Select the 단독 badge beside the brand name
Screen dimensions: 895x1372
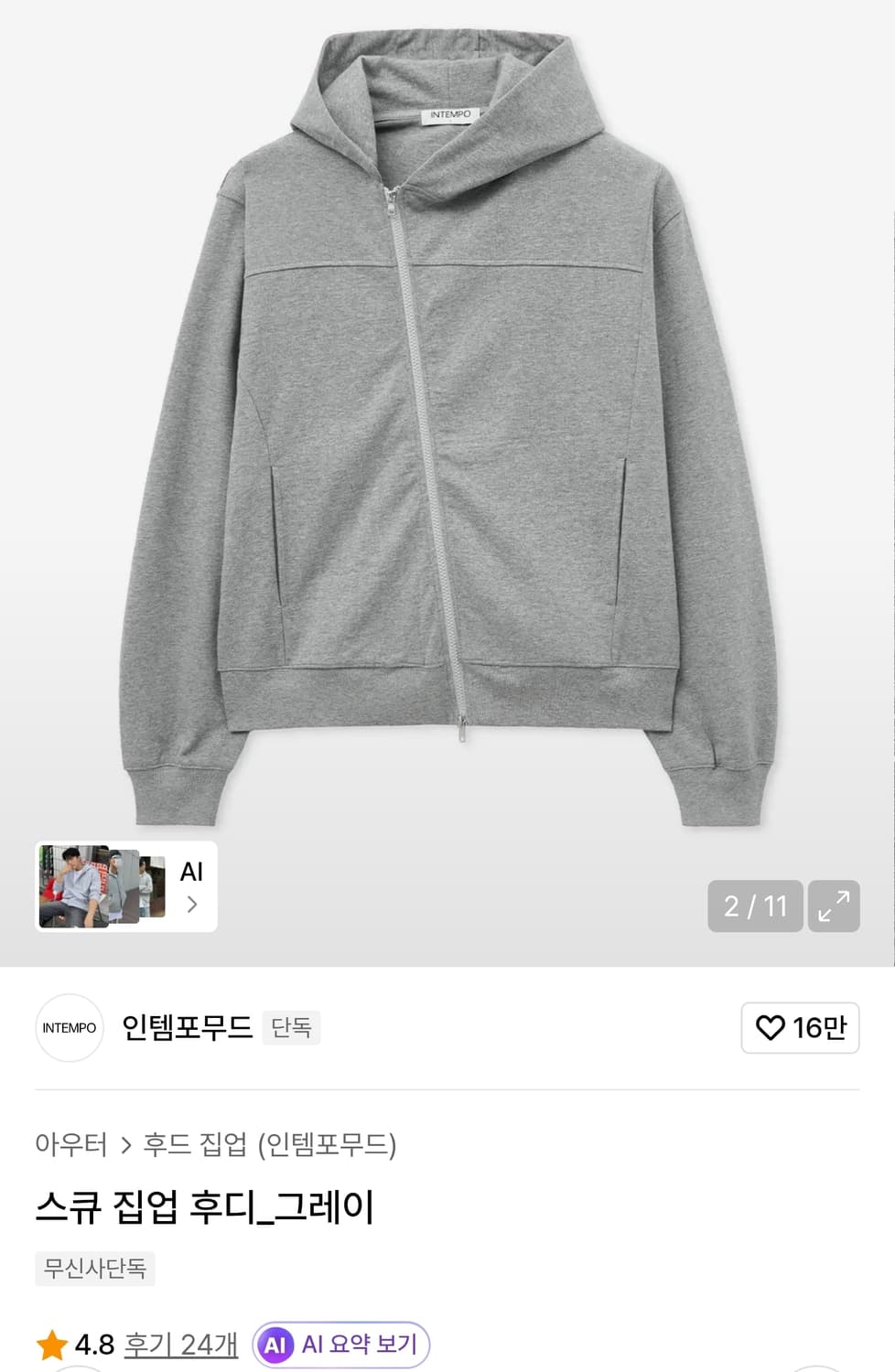[291, 1028]
